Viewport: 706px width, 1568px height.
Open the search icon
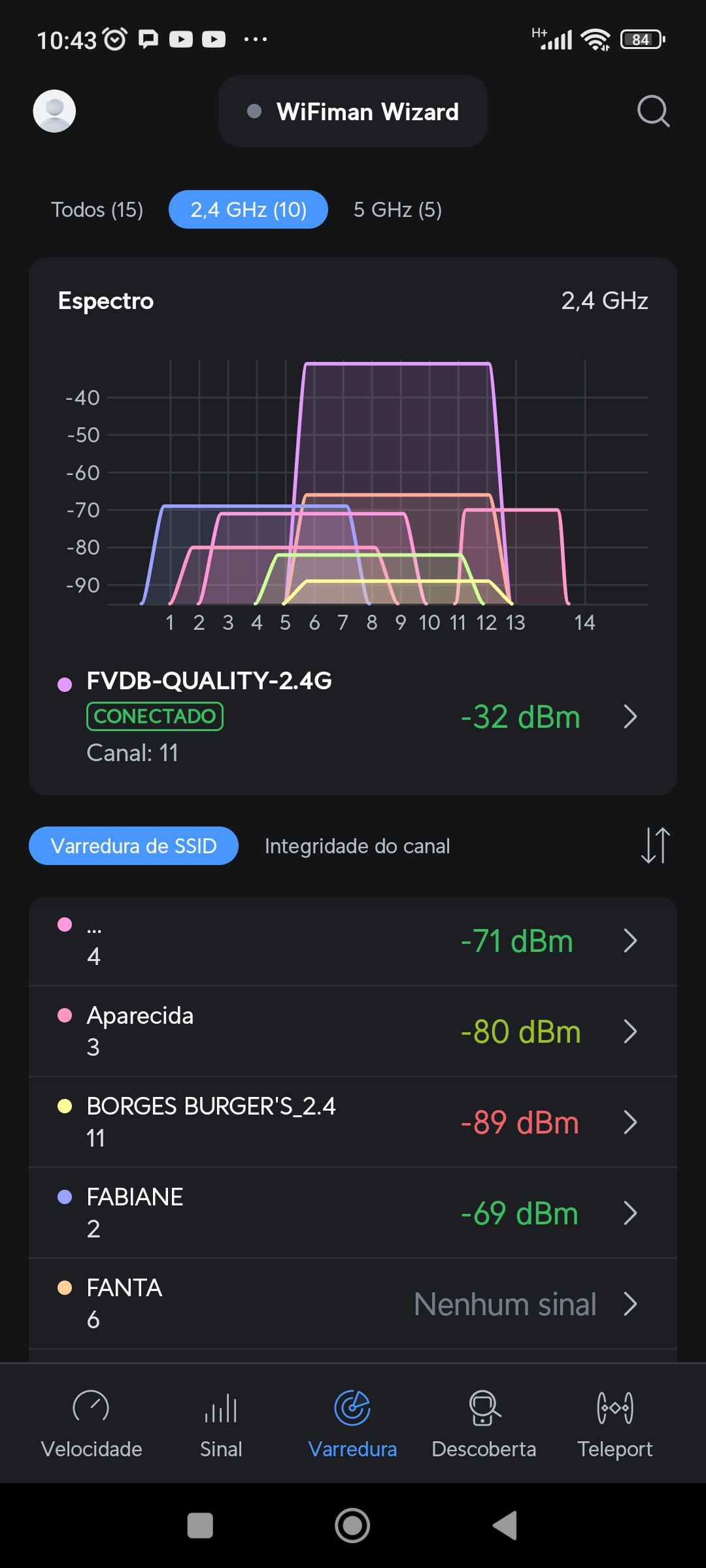pos(653,111)
